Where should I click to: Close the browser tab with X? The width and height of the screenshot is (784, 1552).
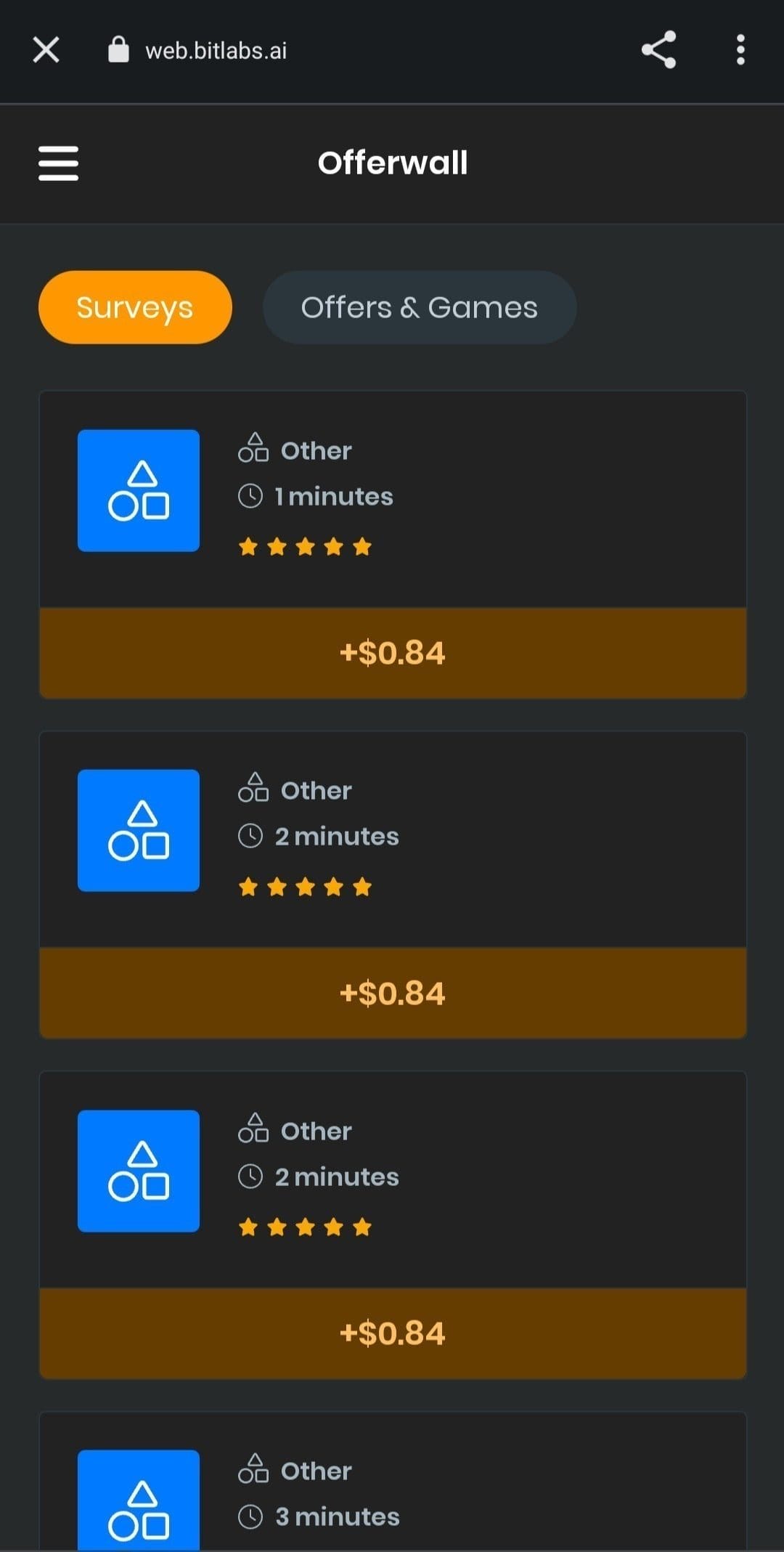[x=46, y=50]
